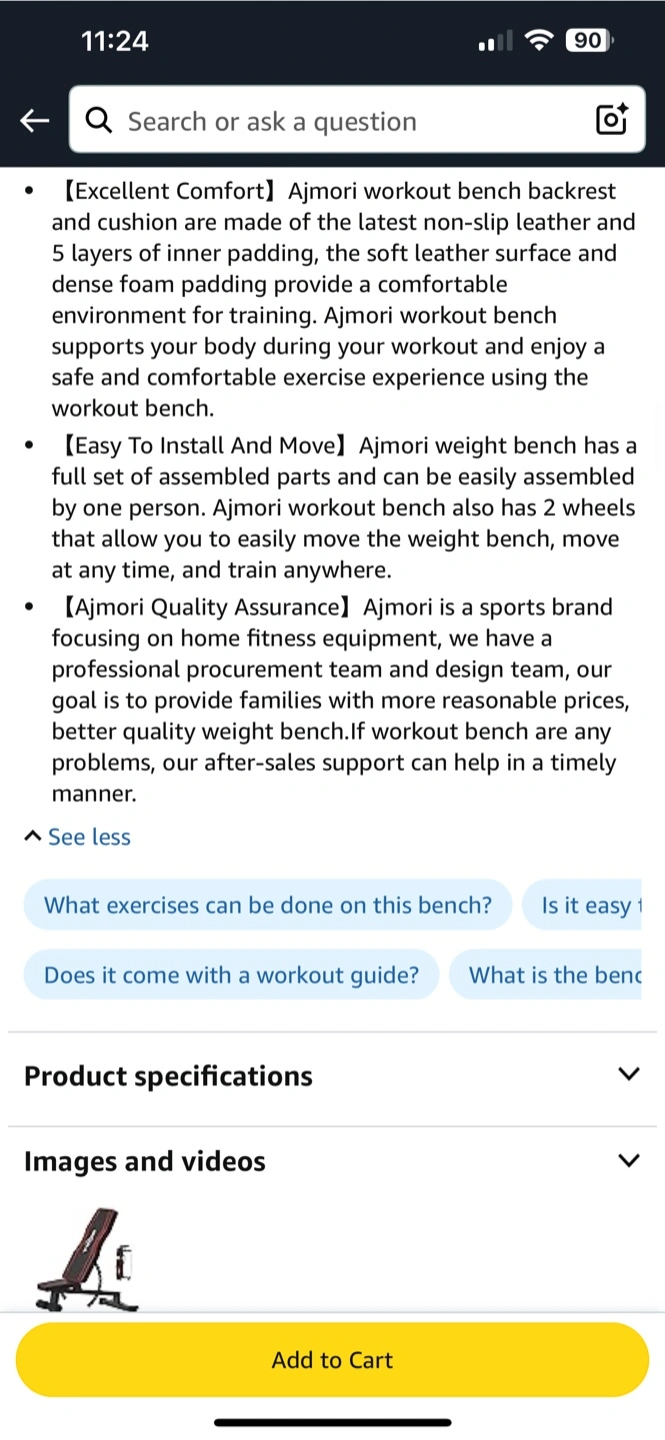The width and height of the screenshot is (665, 1440).
Task: Select the 'What is the bench' question chip
Action: (546, 974)
